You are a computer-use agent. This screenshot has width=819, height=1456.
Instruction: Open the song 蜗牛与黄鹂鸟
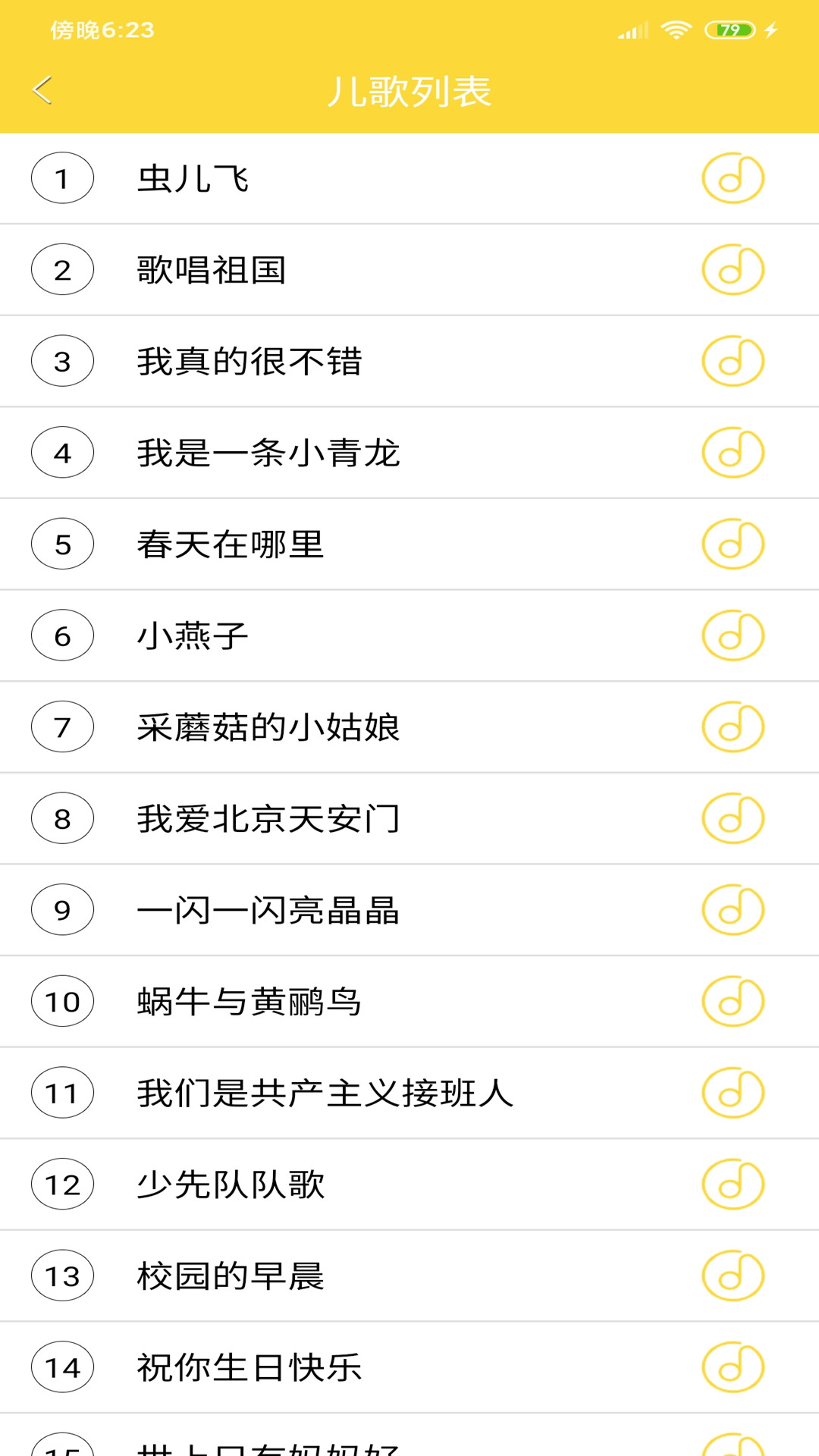point(409,1002)
